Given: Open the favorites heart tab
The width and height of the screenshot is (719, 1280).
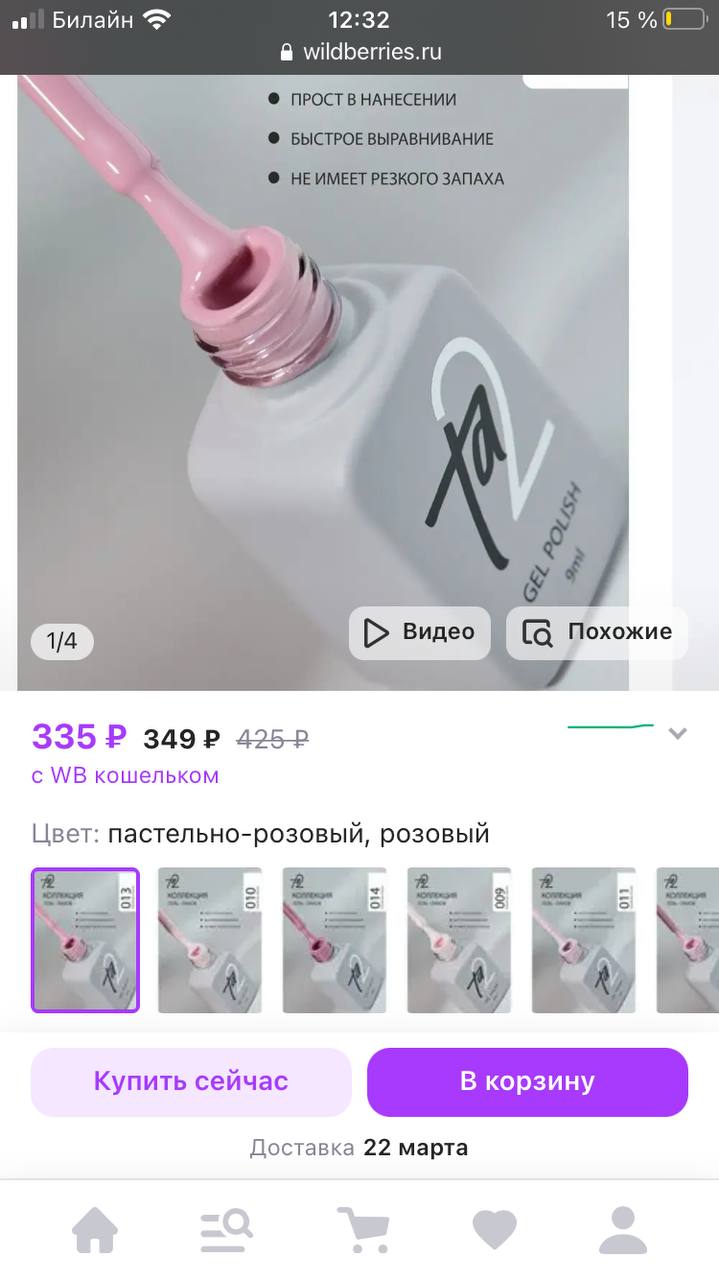Looking at the screenshot, I should click(494, 1231).
